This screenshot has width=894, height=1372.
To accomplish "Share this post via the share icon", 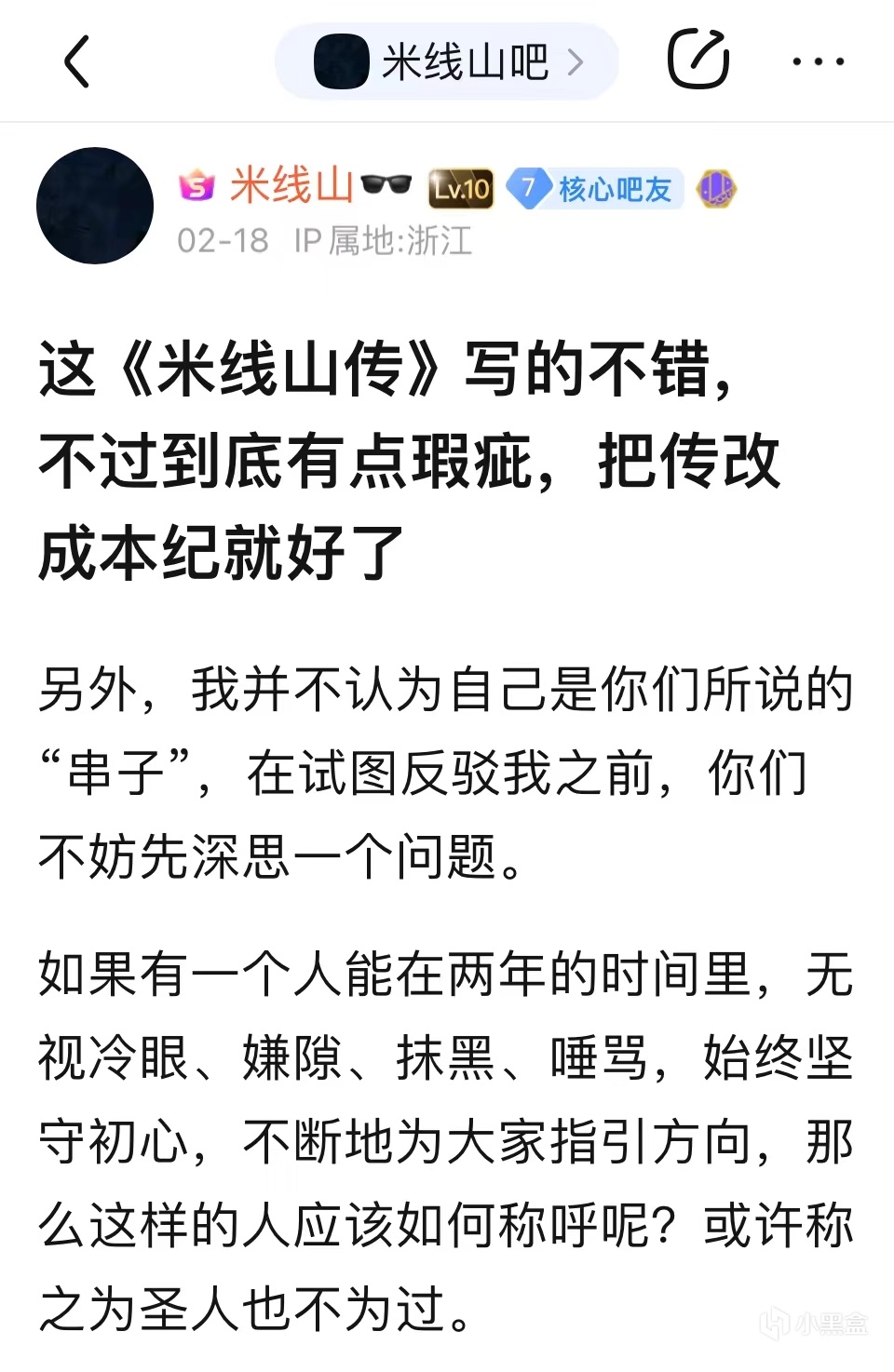I will coord(698,60).
